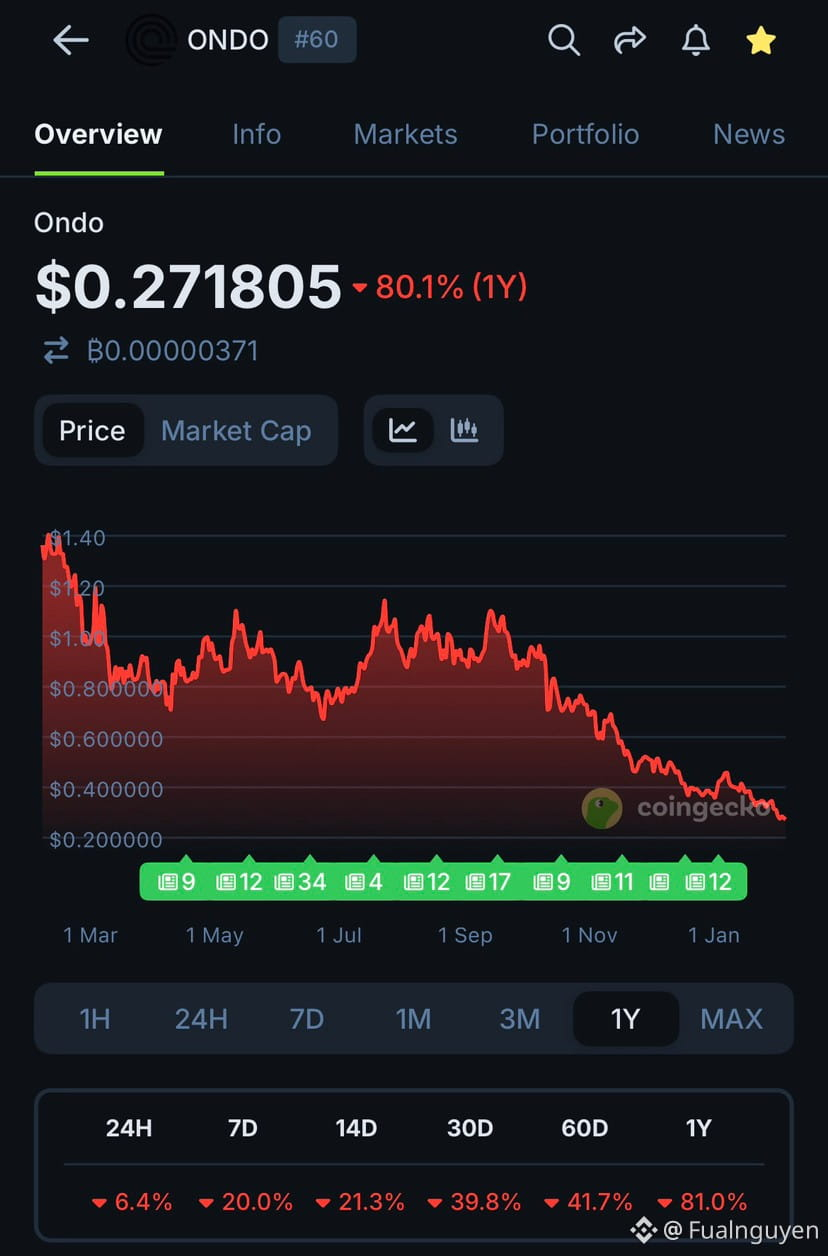Switch chart to 3M range

[519, 1019]
